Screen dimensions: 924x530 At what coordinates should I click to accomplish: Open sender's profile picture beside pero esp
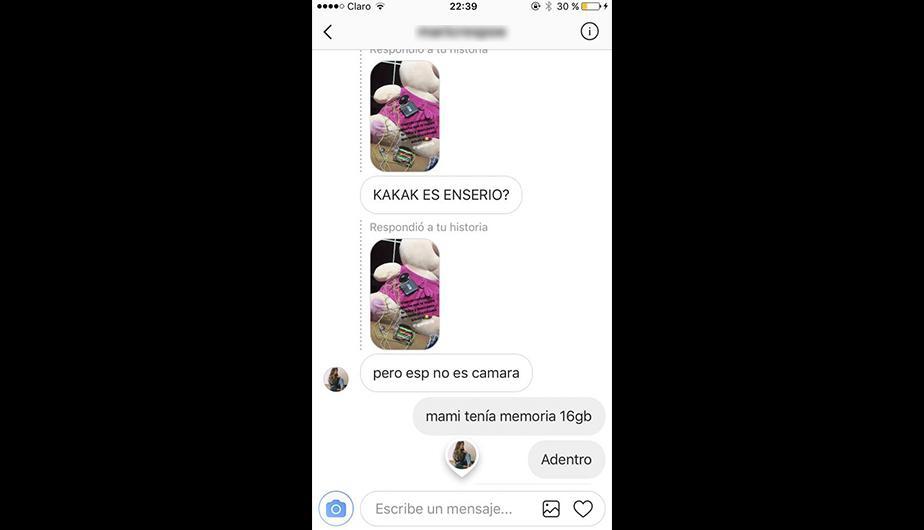336,379
